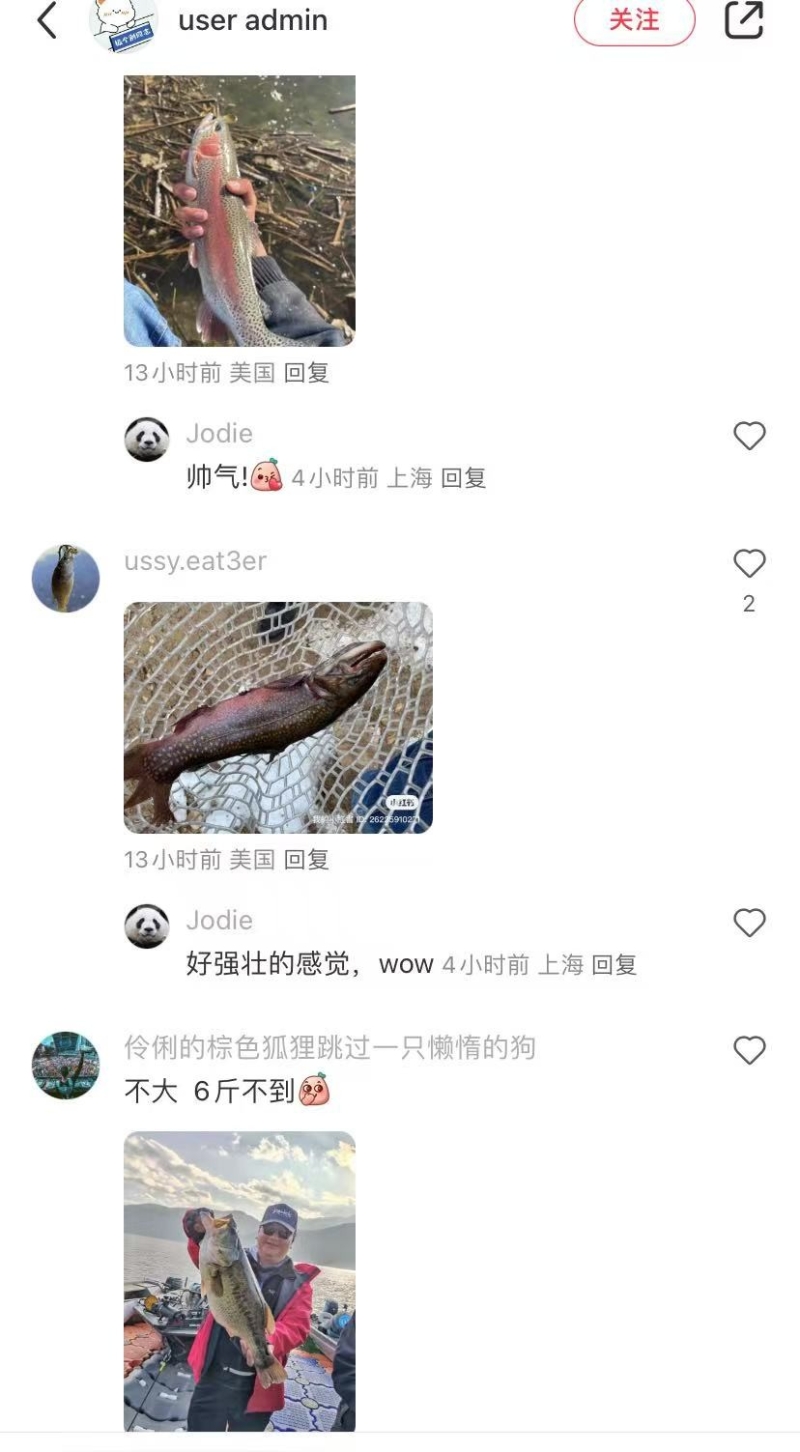View ussy.eat3er's fish-in-net photo
The width and height of the screenshot is (800, 1452).
point(278,717)
